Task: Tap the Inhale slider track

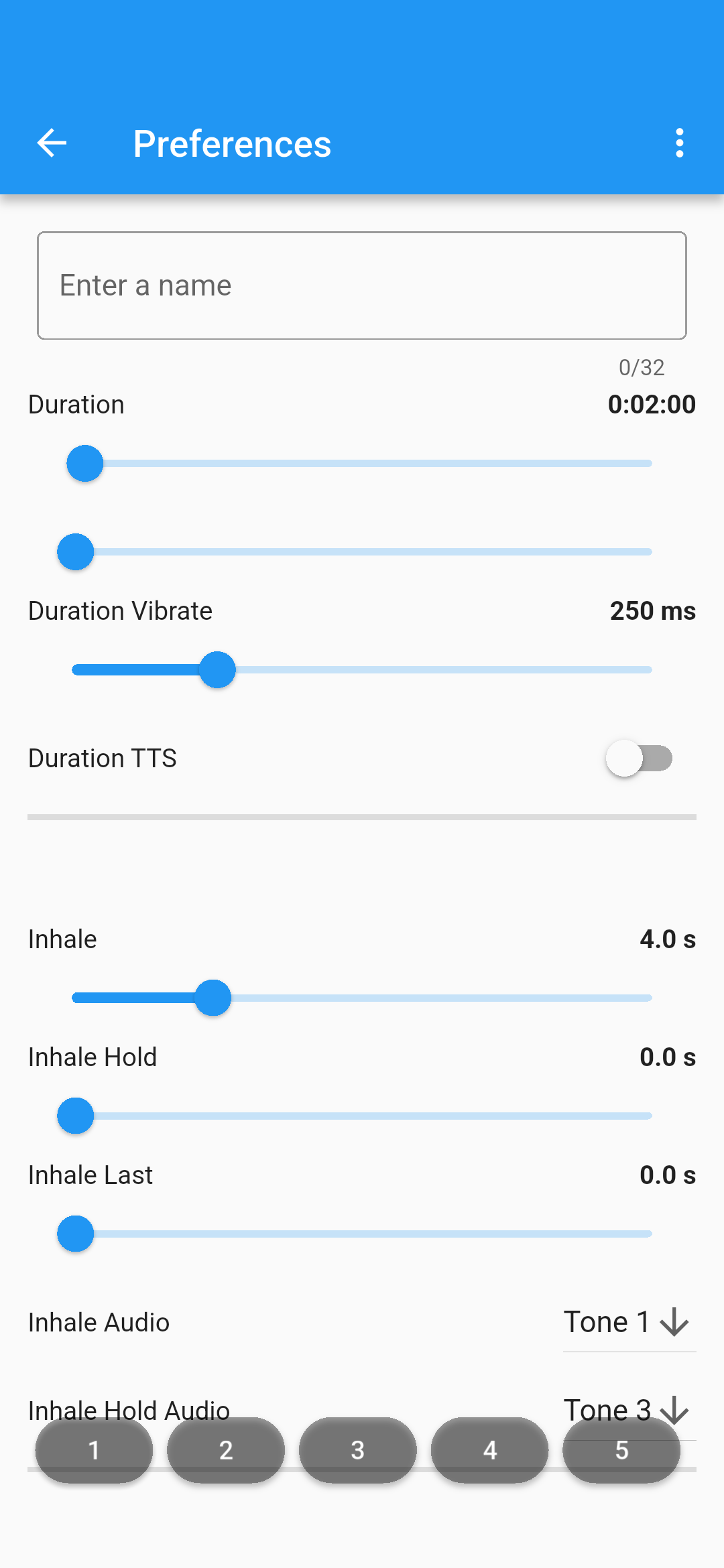Action: [x=362, y=998]
